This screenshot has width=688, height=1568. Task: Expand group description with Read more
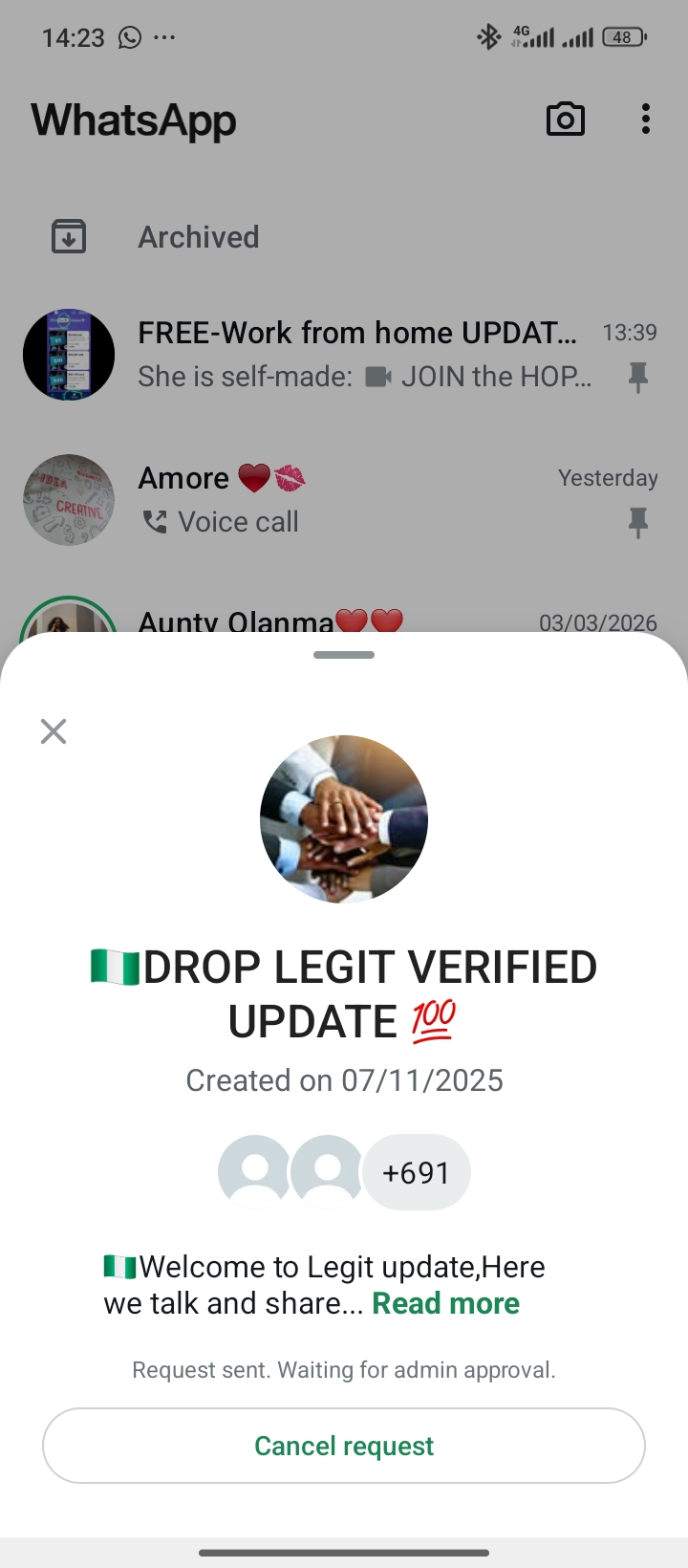(445, 1303)
